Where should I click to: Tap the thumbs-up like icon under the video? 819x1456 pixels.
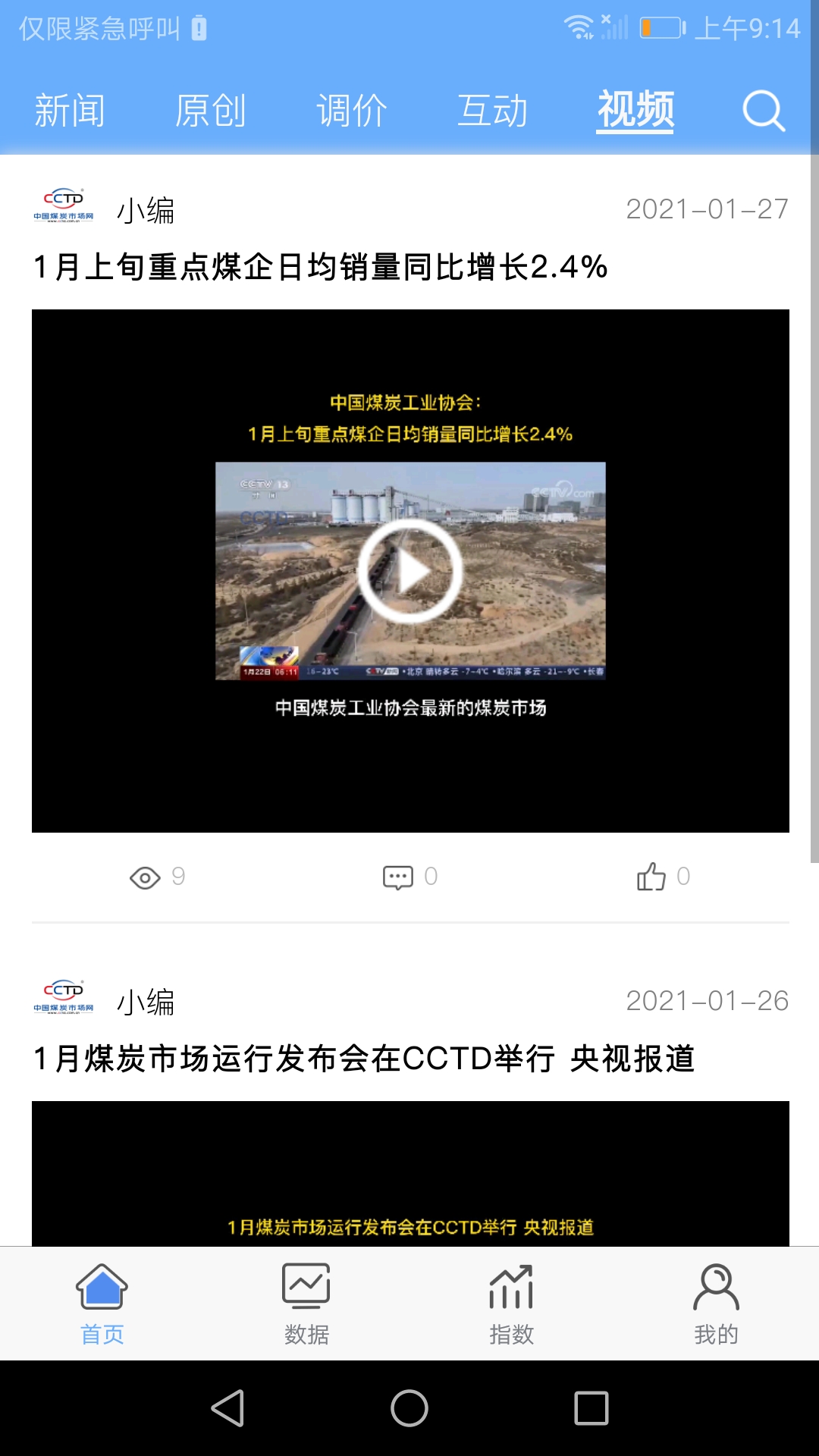point(651,877)
